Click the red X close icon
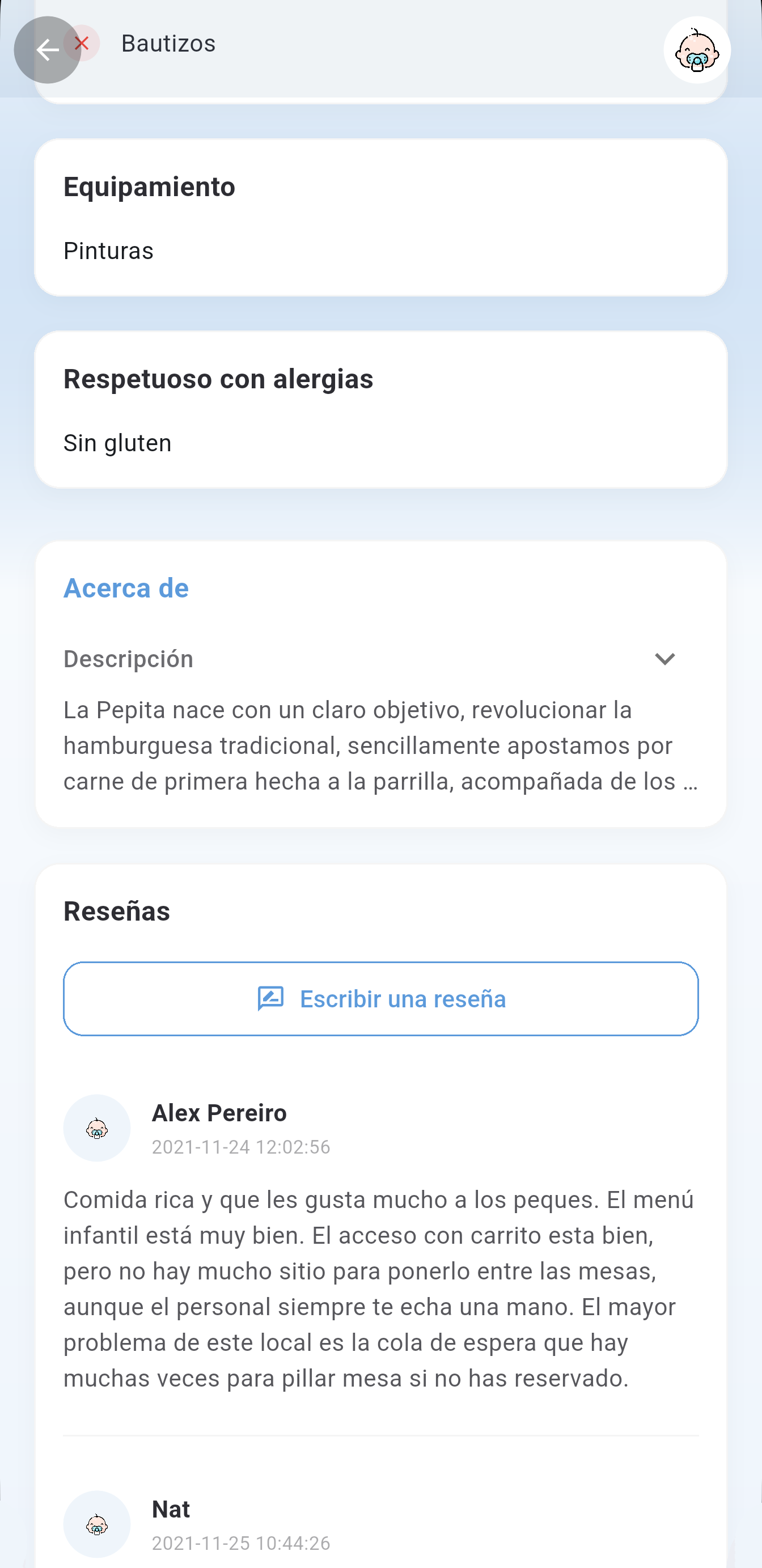This screenshot has height=1568, width=762. click(x=82, y=43)
